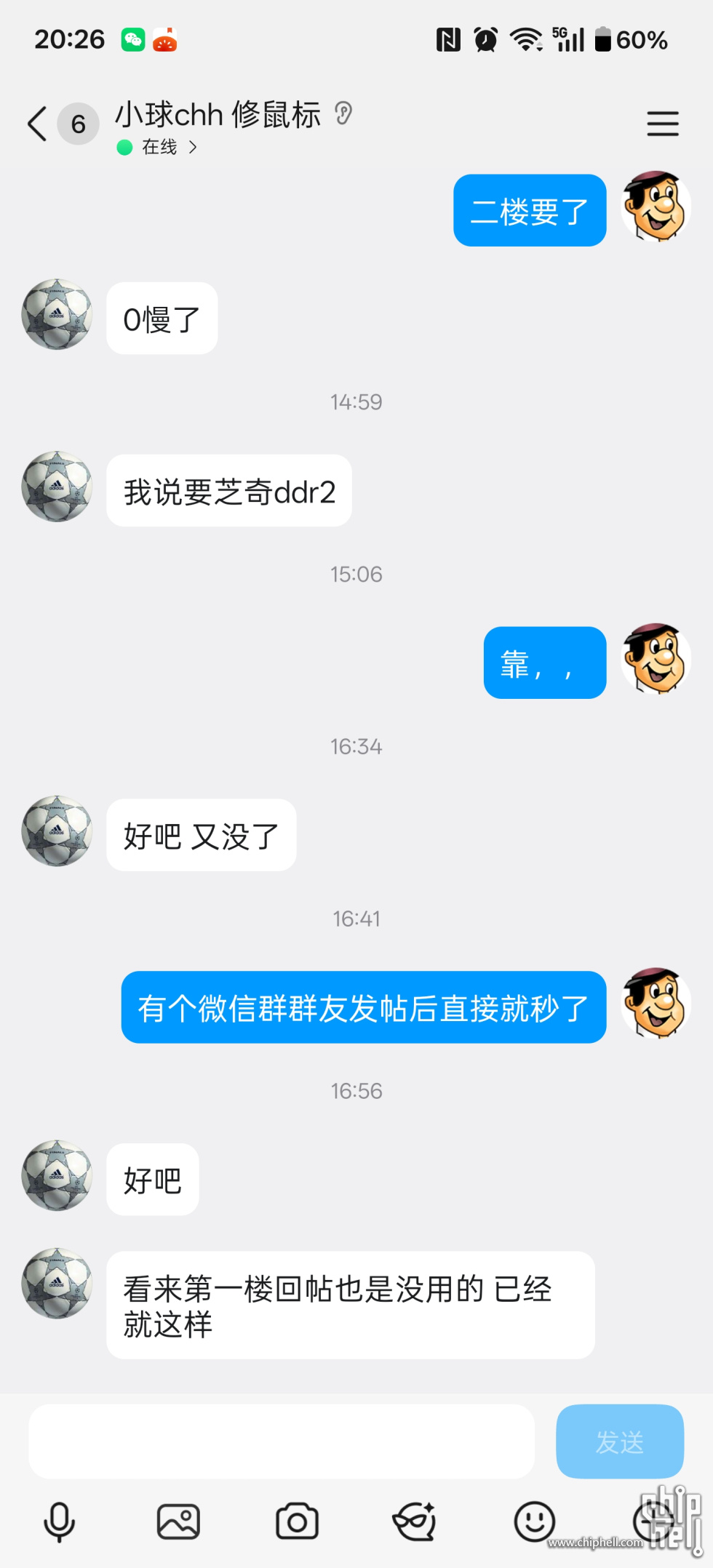Open the more options plus icon

coord(652,1520)
